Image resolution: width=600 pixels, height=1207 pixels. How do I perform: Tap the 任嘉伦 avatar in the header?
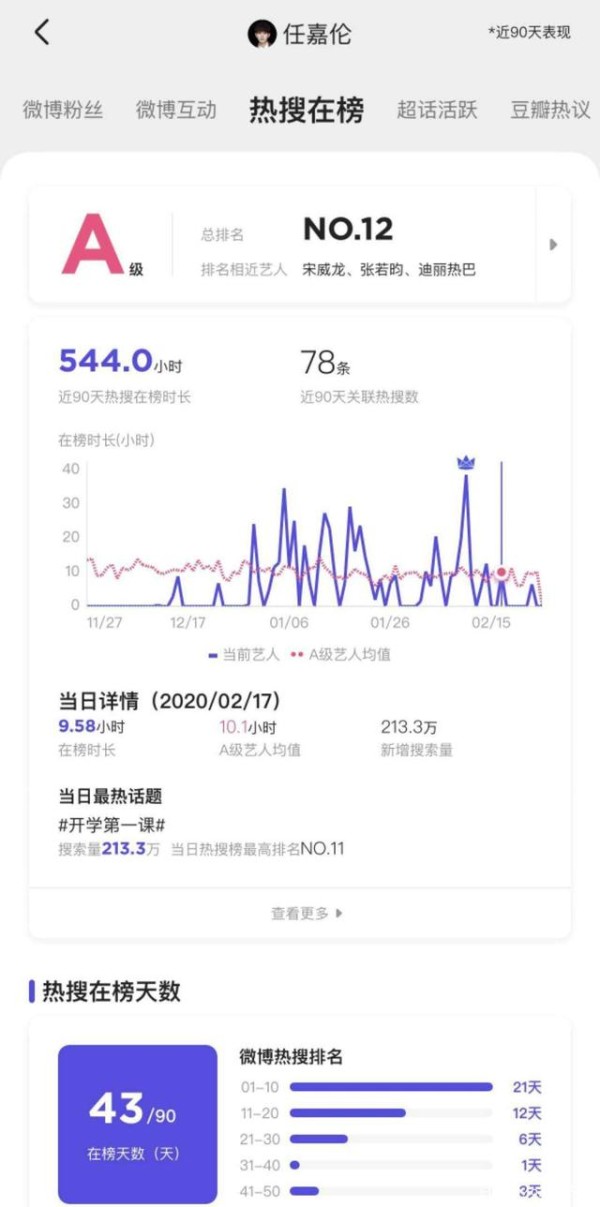click(262, 33)
